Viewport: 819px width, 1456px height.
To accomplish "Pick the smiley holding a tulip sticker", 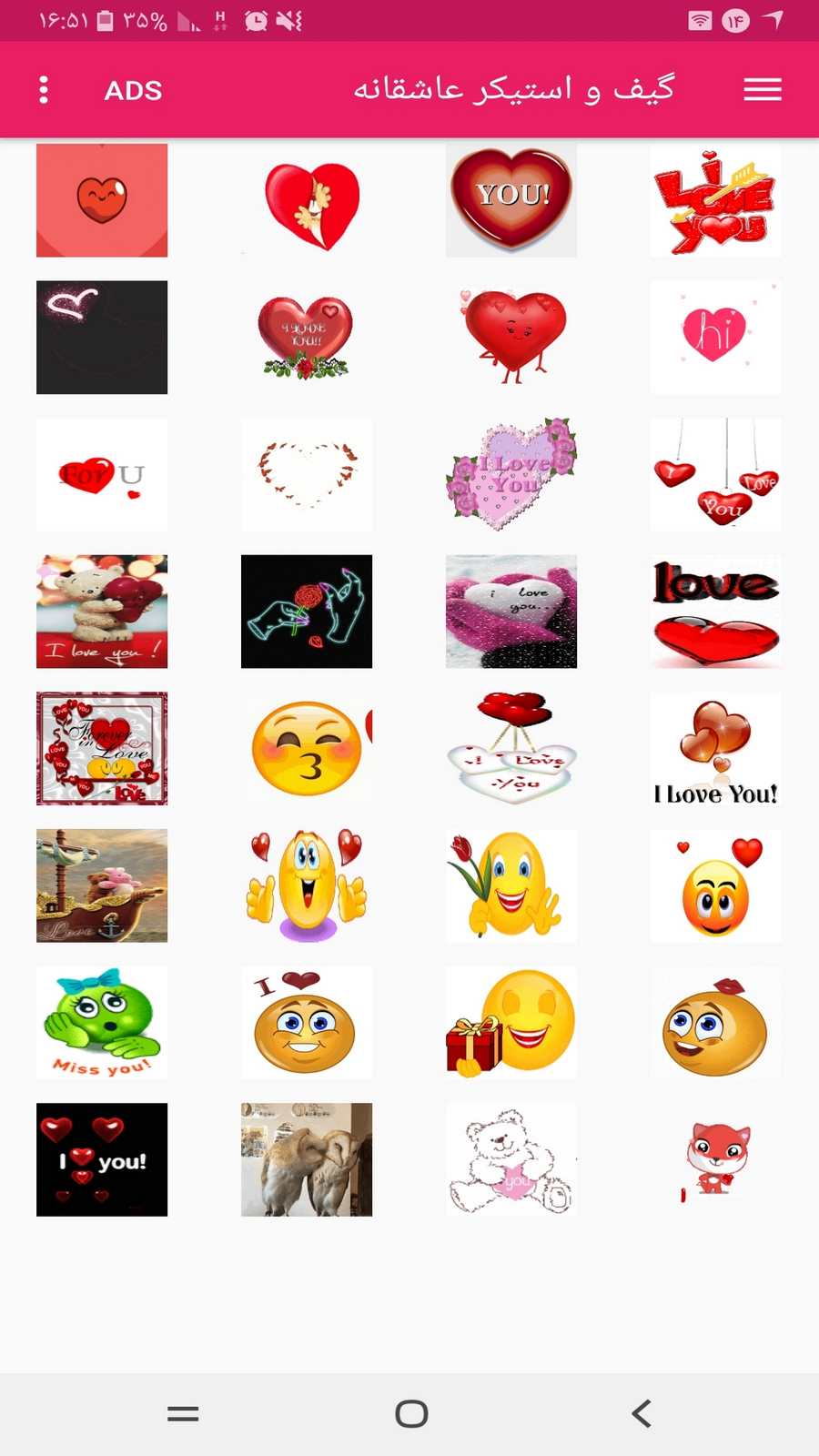I will point(511,885).
